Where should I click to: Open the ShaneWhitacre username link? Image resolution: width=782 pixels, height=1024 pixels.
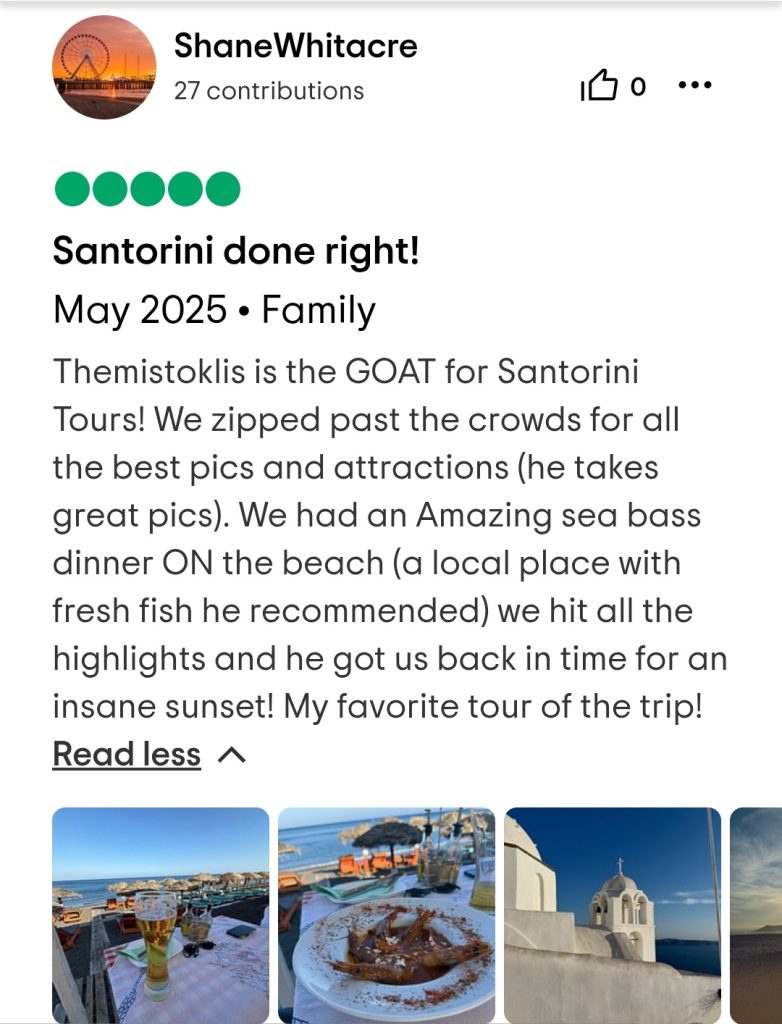tap(295, 45)
